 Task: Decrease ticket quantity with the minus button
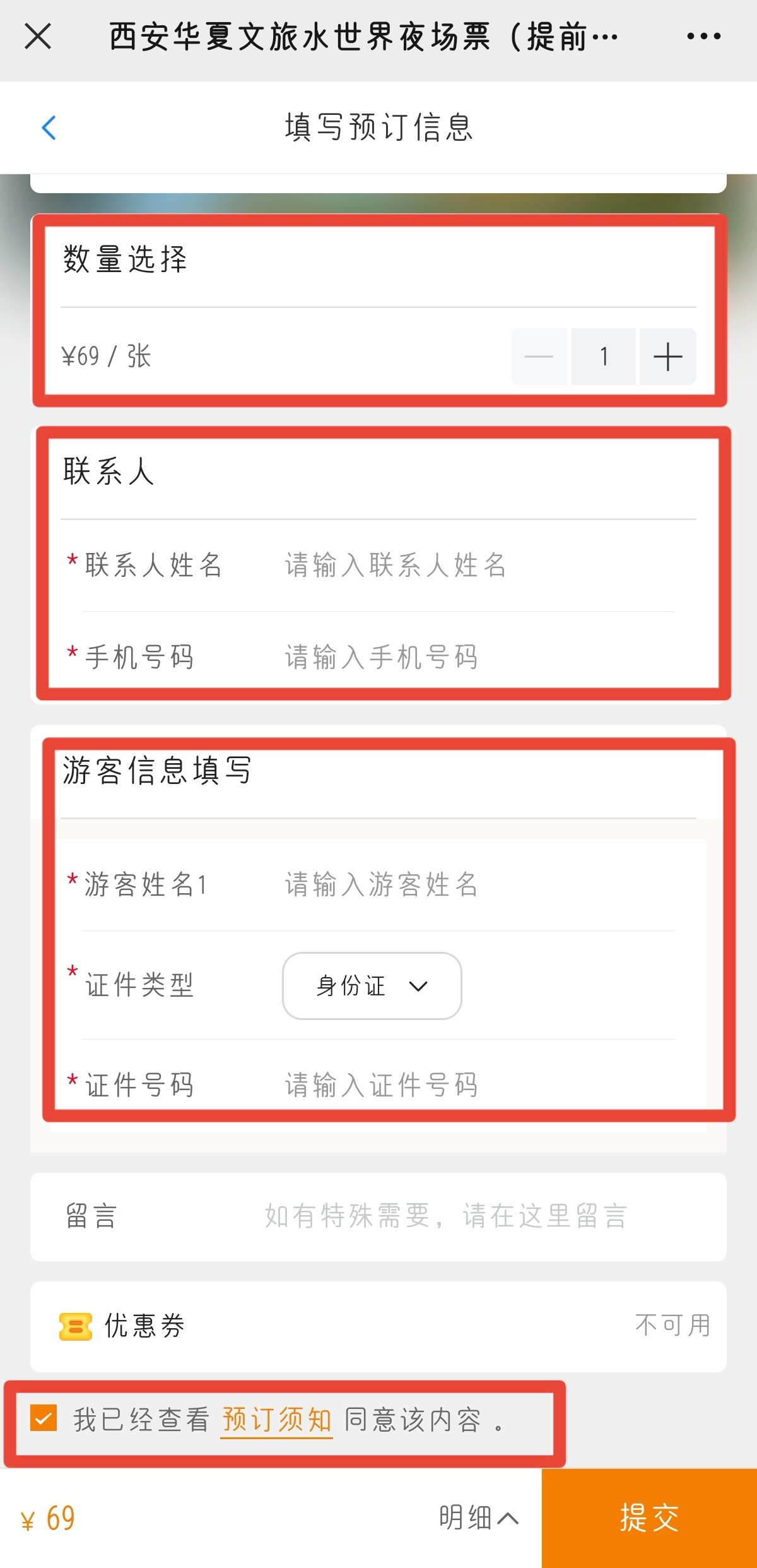pyautogui.click(x=539, y=357)
